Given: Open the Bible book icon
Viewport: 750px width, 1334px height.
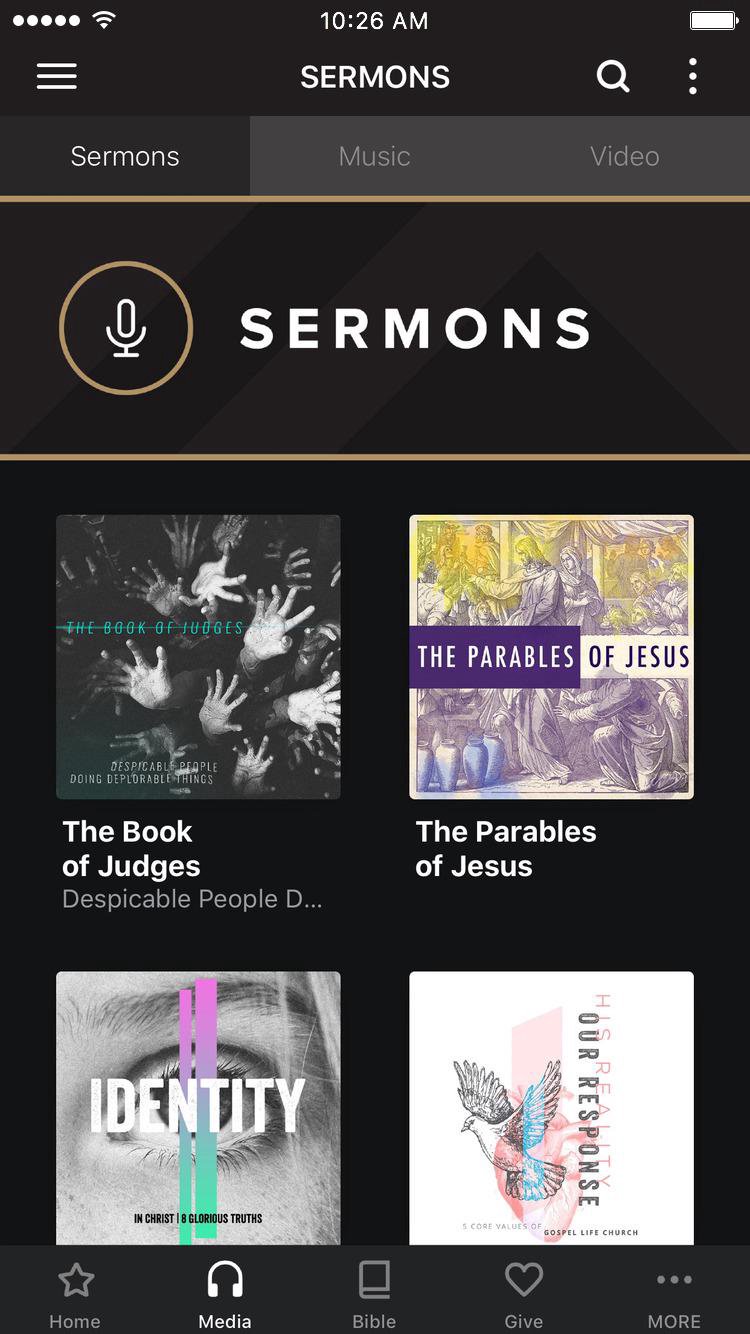Looking at the screenshot, I should click(374, 1279).
